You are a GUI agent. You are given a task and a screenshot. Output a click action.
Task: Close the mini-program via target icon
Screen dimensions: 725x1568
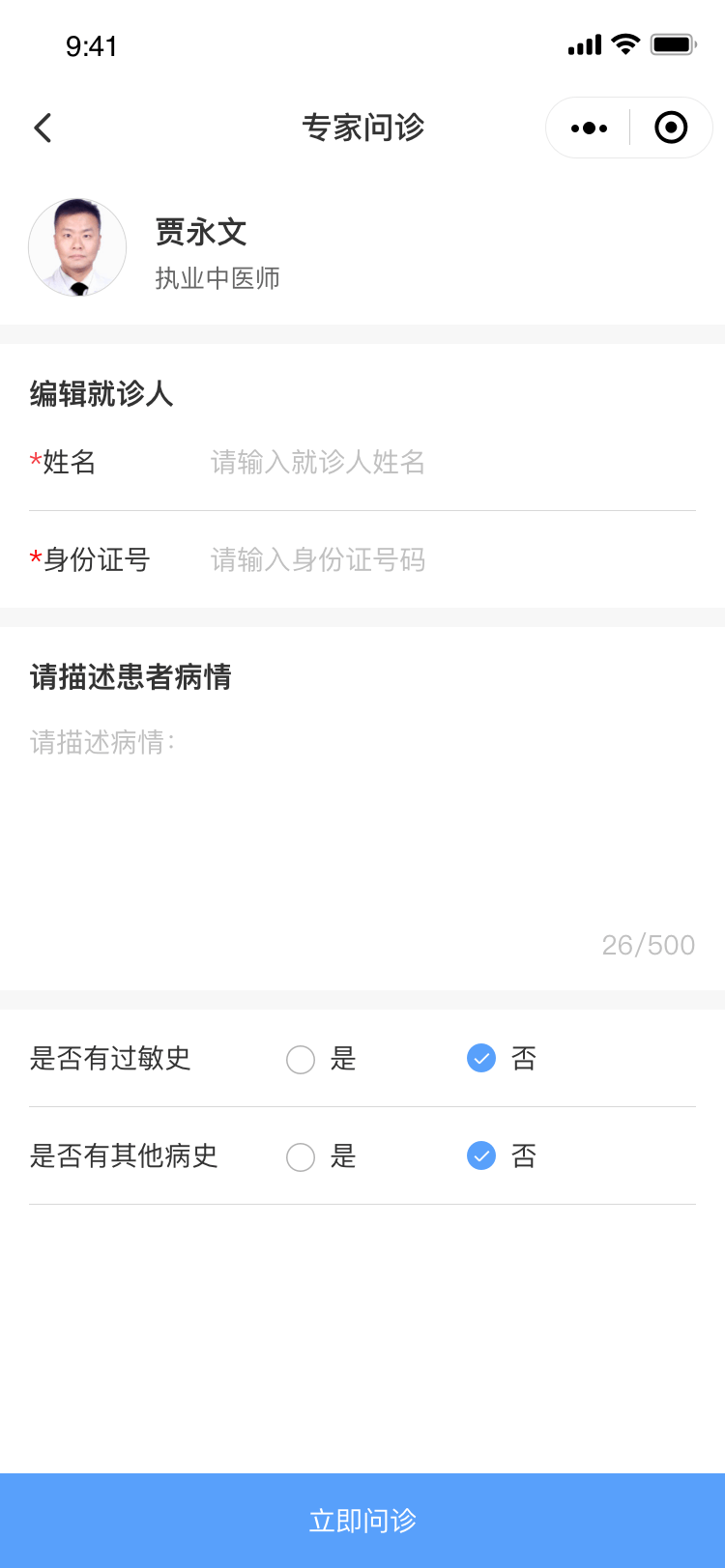click(671, 128)
